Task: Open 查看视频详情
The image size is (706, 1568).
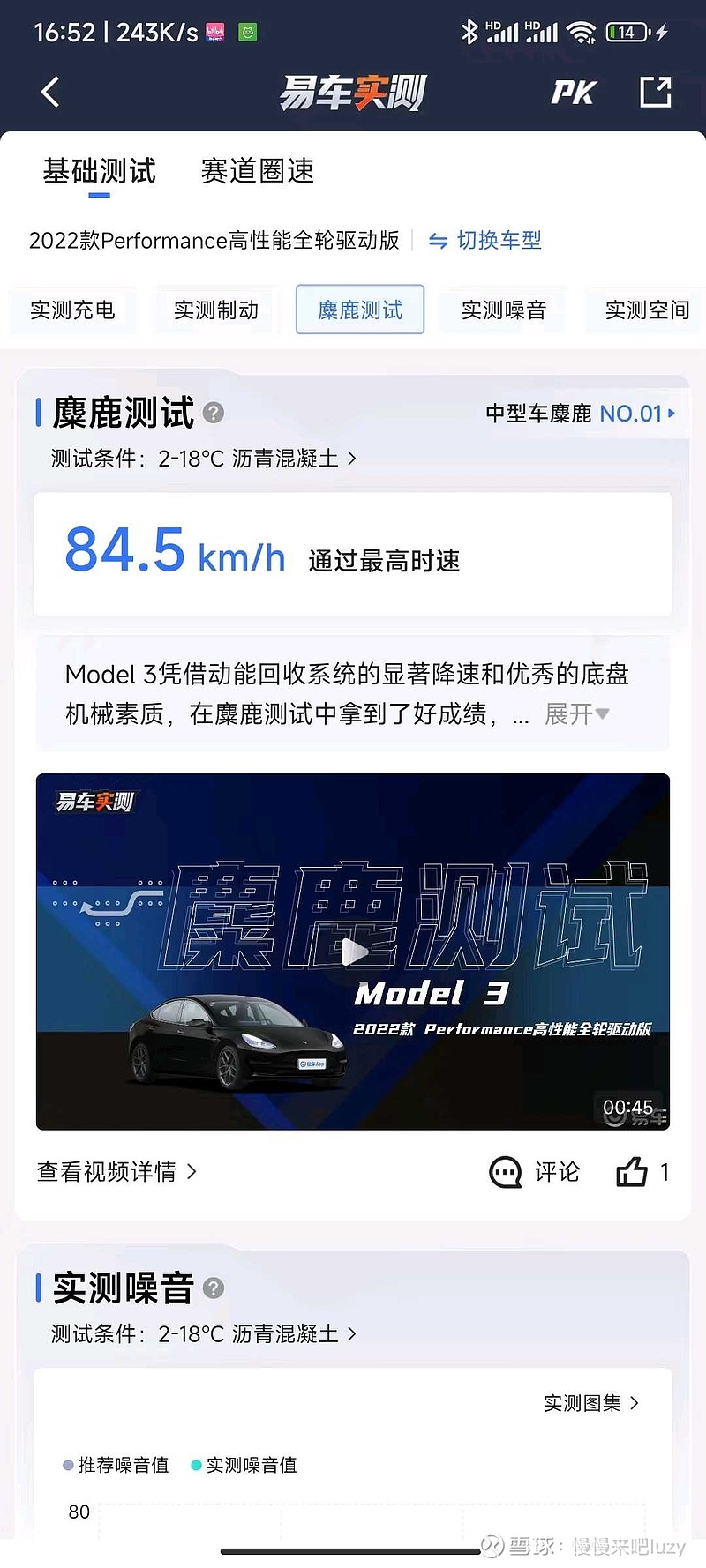Action: (116, 1172)
